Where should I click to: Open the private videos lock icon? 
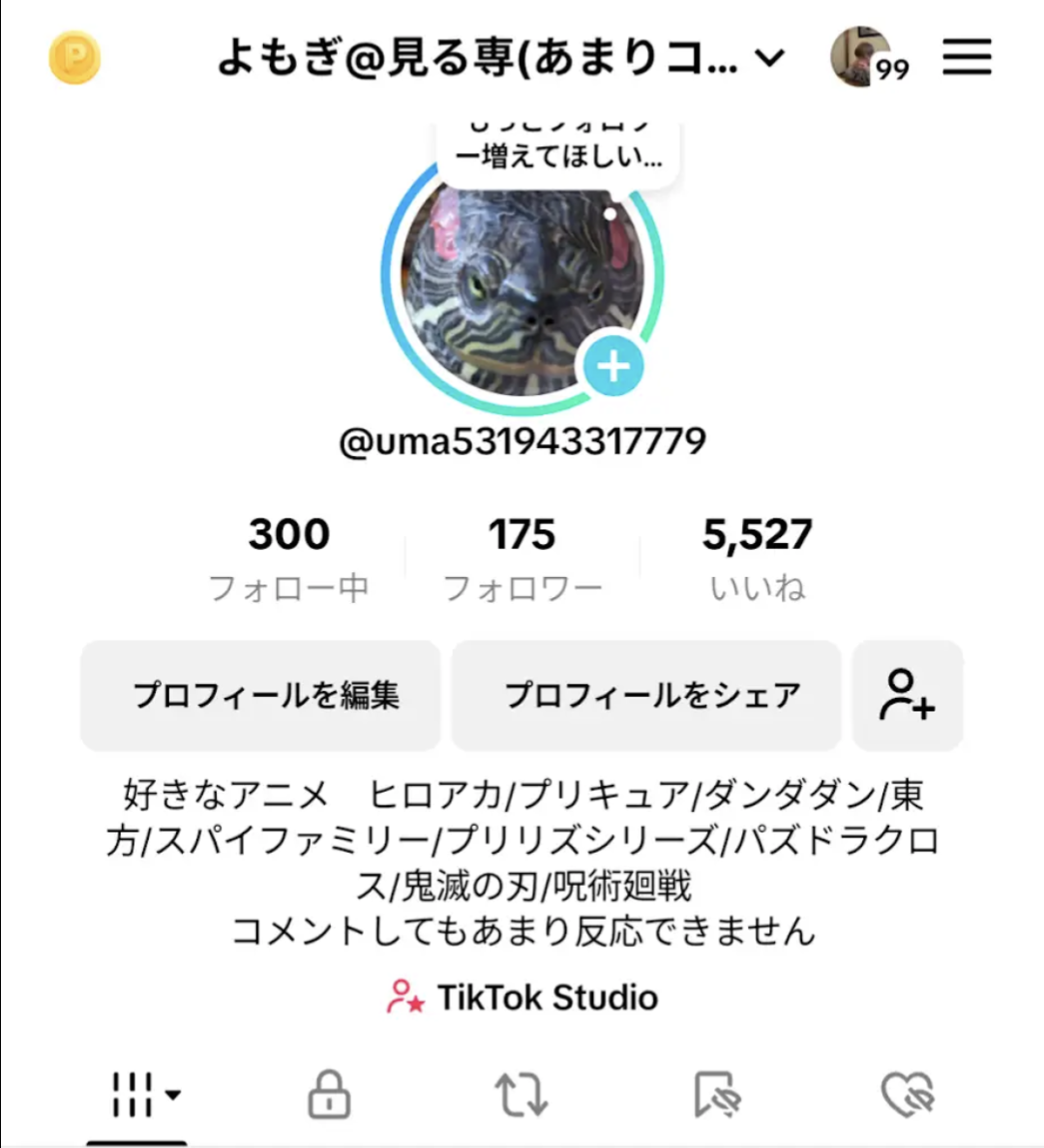click(x=330, y=1095)
